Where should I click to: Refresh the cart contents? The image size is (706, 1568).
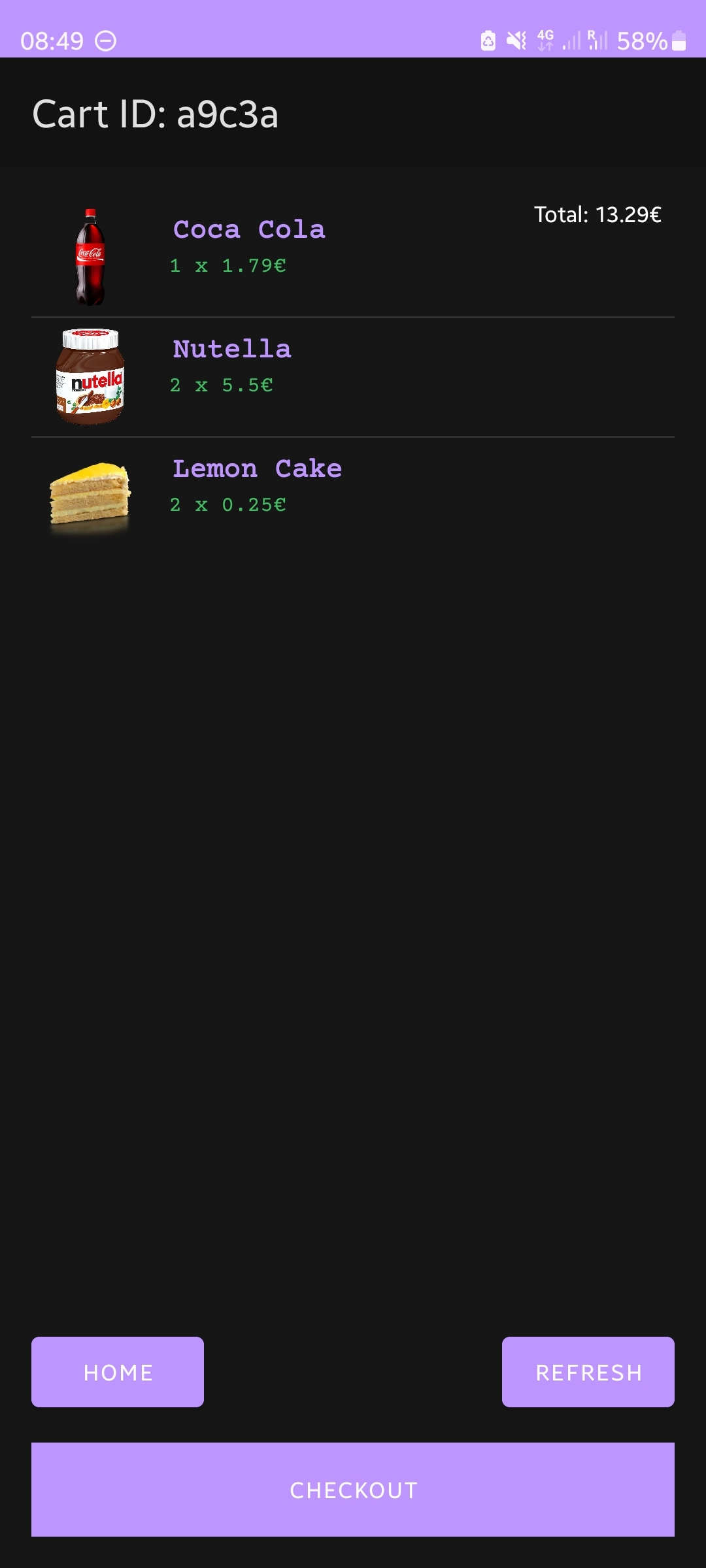(588, 1372)
